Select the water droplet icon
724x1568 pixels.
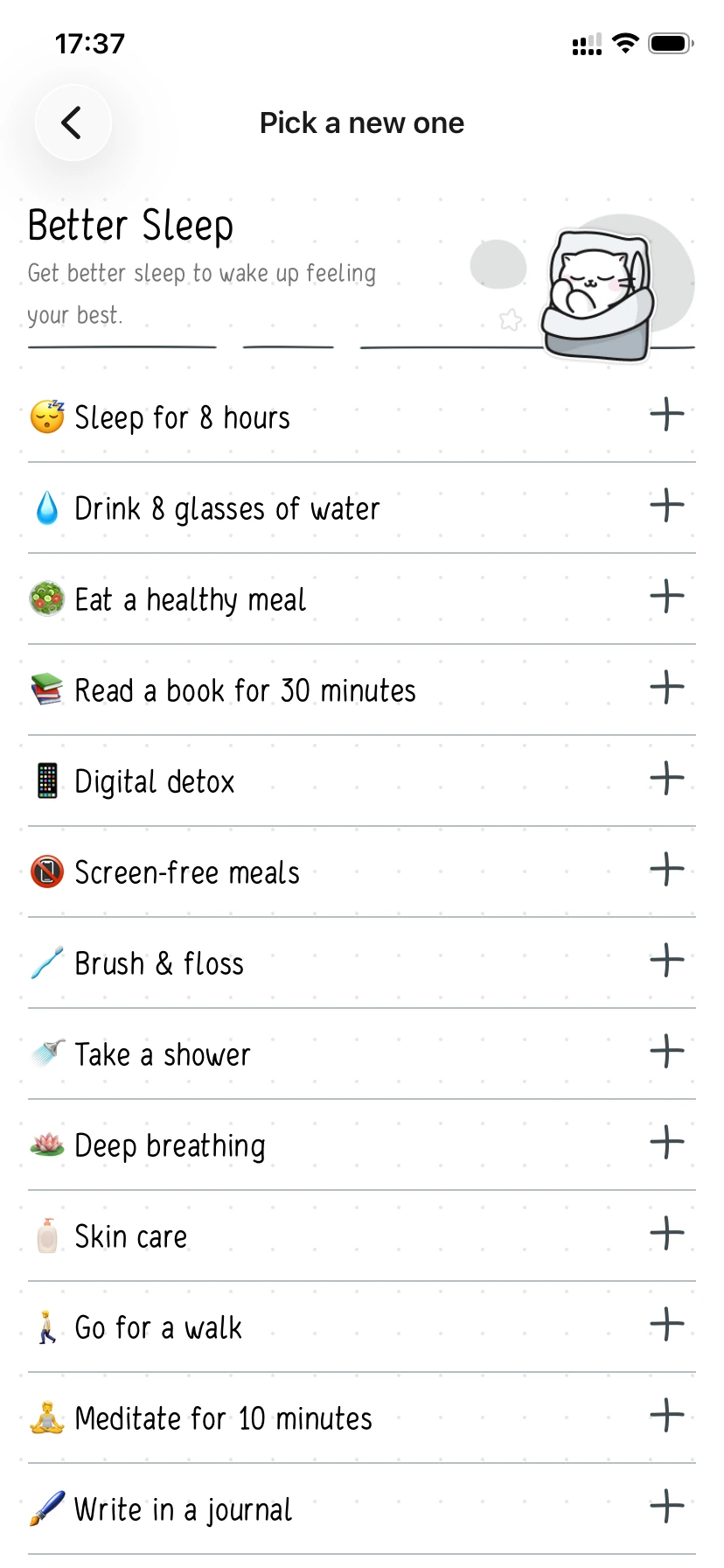47,507
